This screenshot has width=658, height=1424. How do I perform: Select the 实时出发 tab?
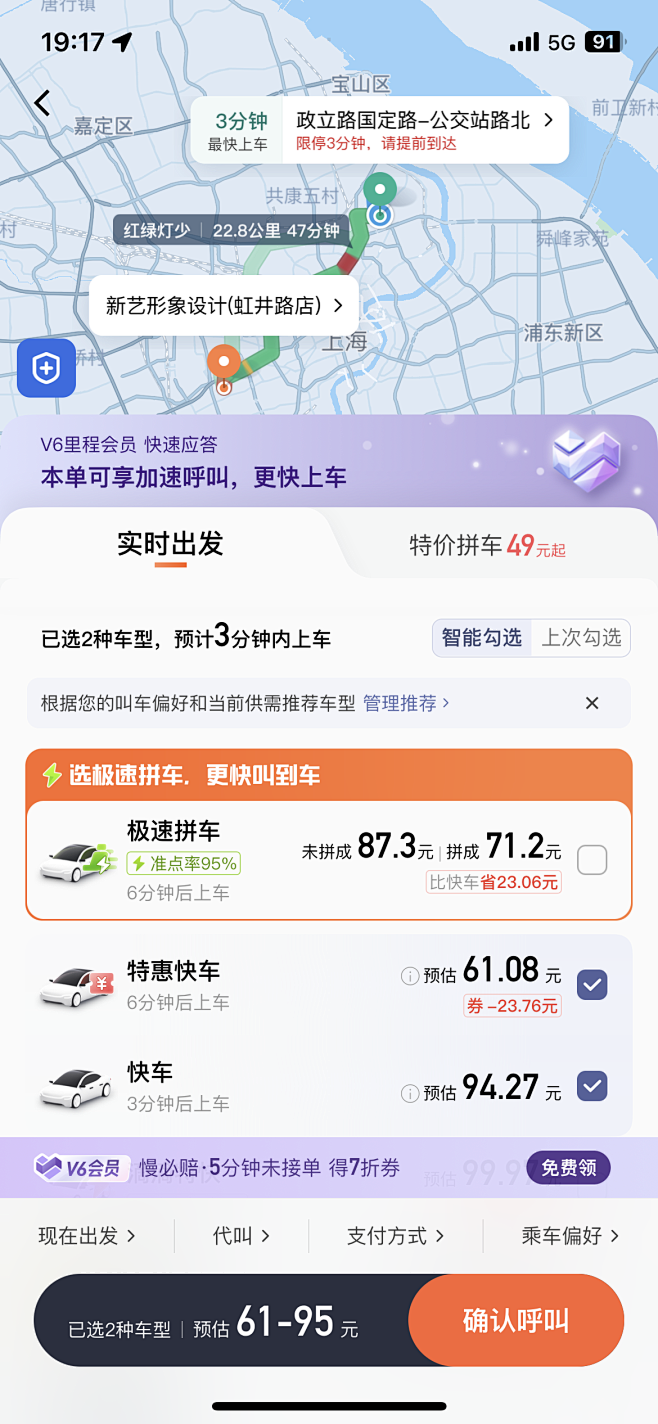coord(170,545)
